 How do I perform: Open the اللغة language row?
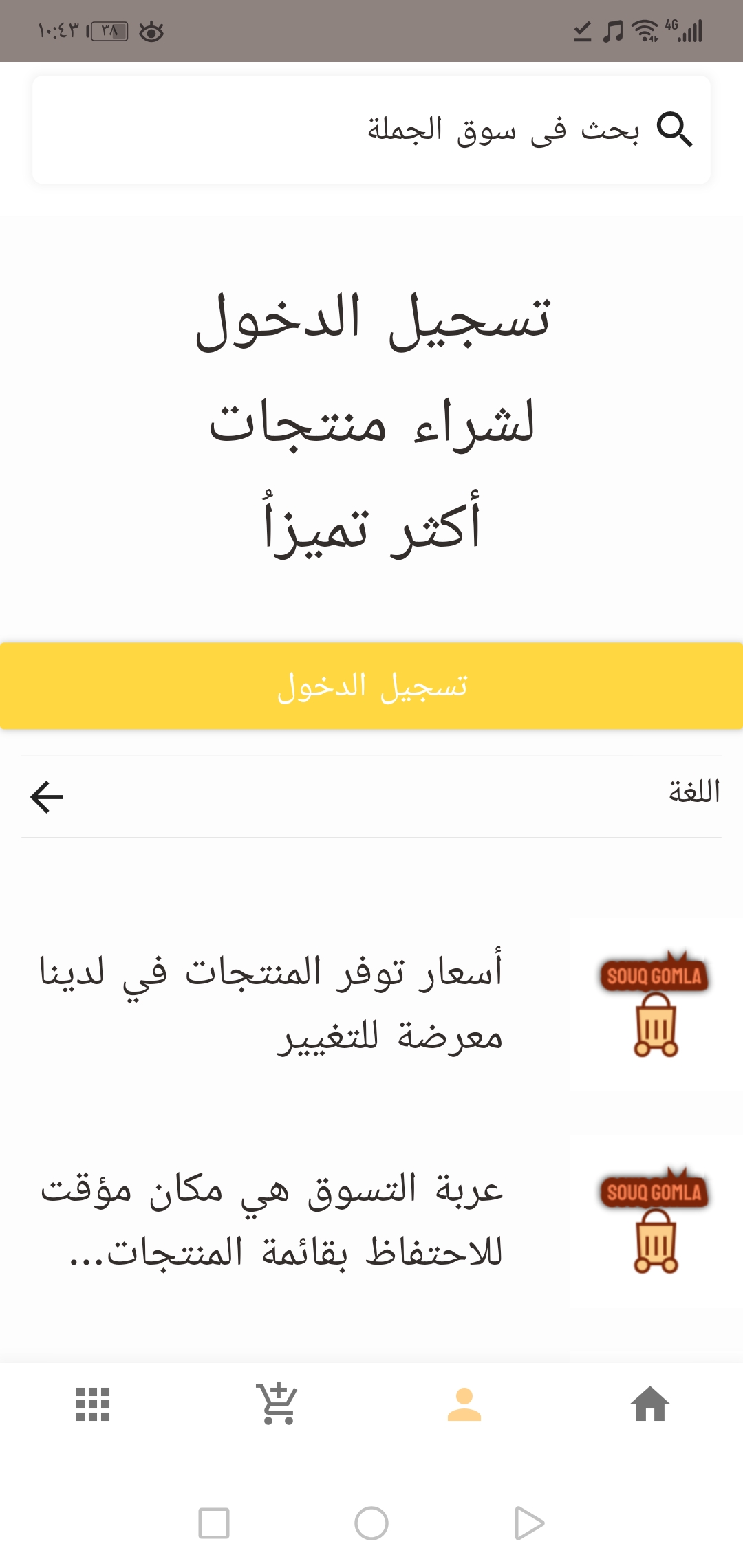click(371, 796)
